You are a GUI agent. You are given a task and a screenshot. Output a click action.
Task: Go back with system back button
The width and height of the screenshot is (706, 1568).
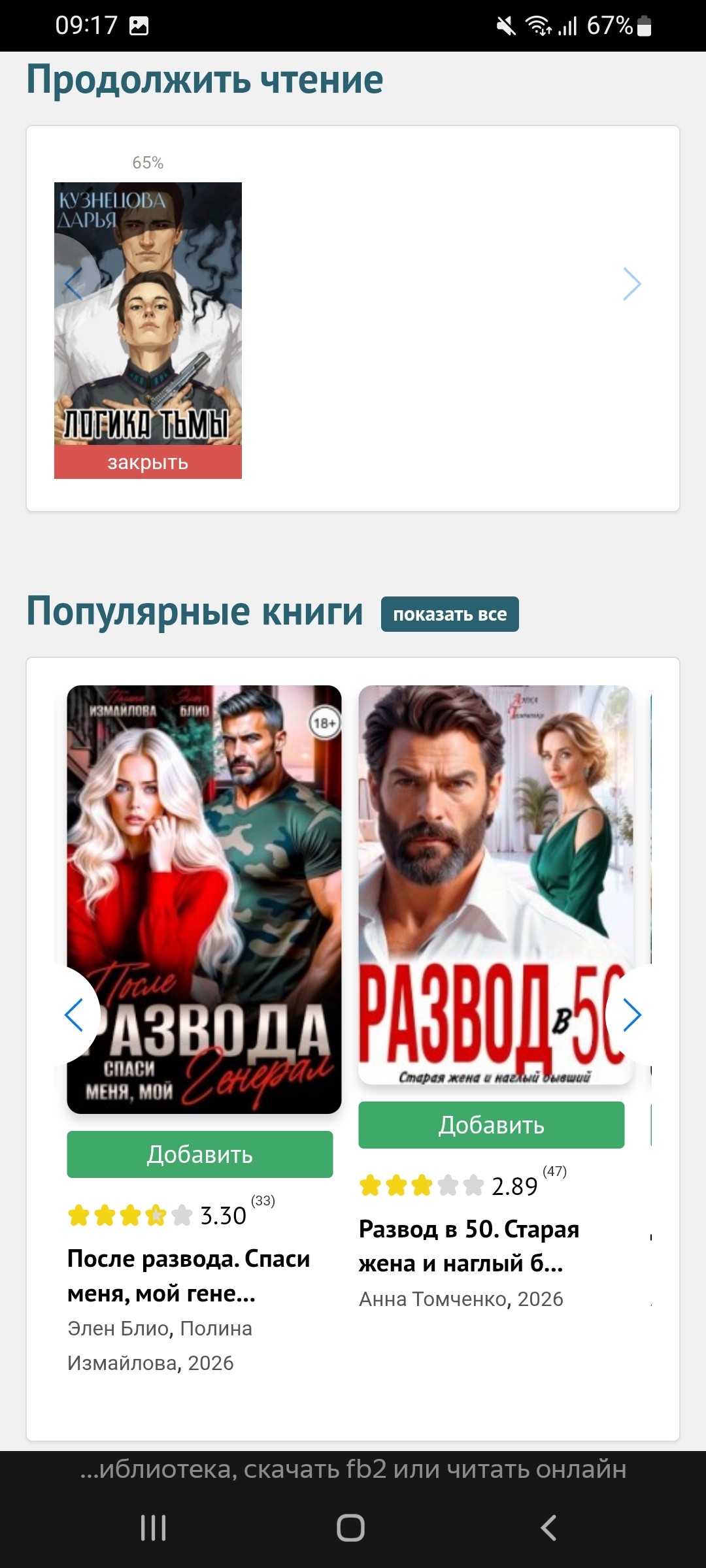coord(548,1527)
